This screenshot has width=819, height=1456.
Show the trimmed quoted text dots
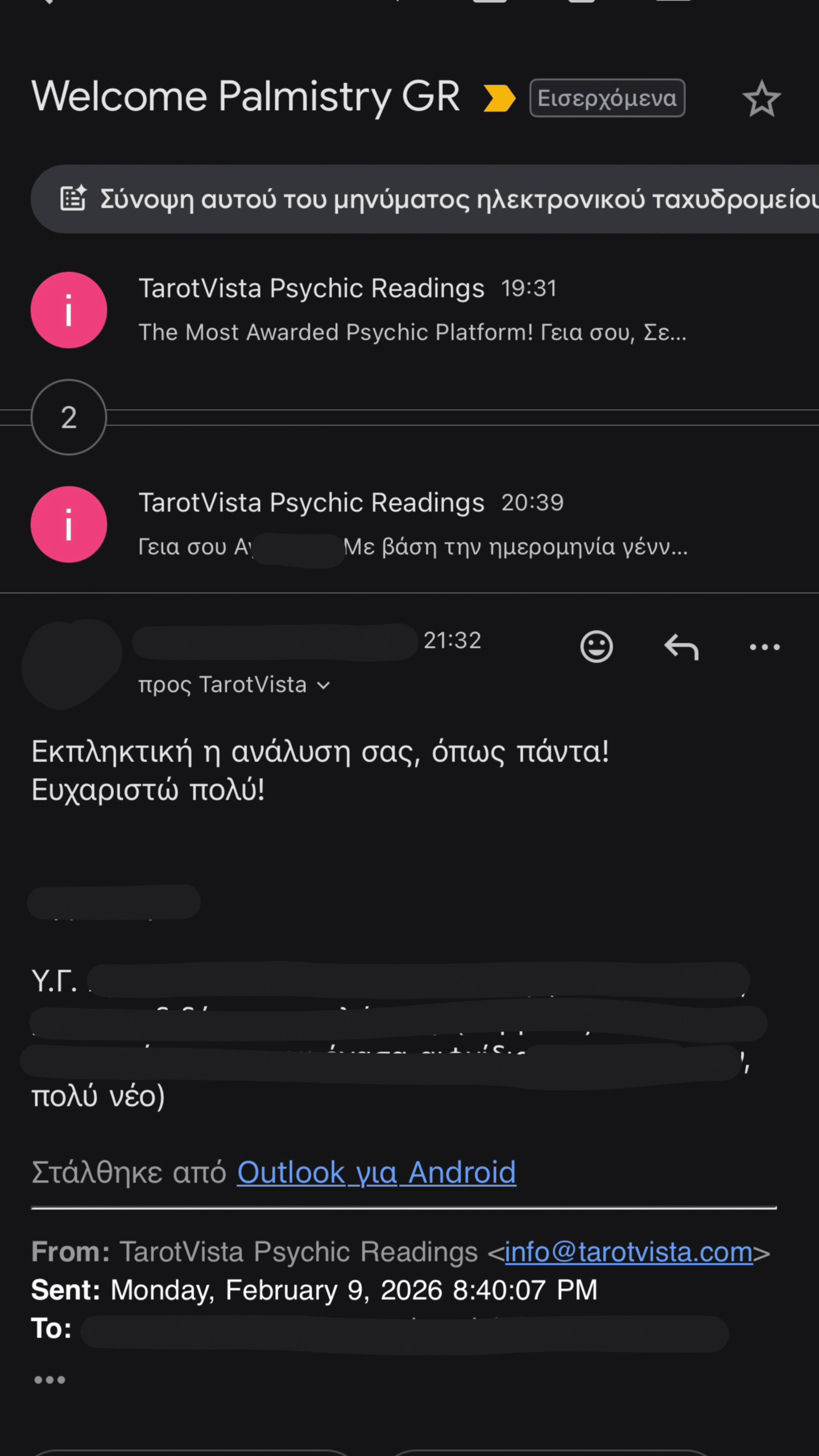(x=49, y=1380)
